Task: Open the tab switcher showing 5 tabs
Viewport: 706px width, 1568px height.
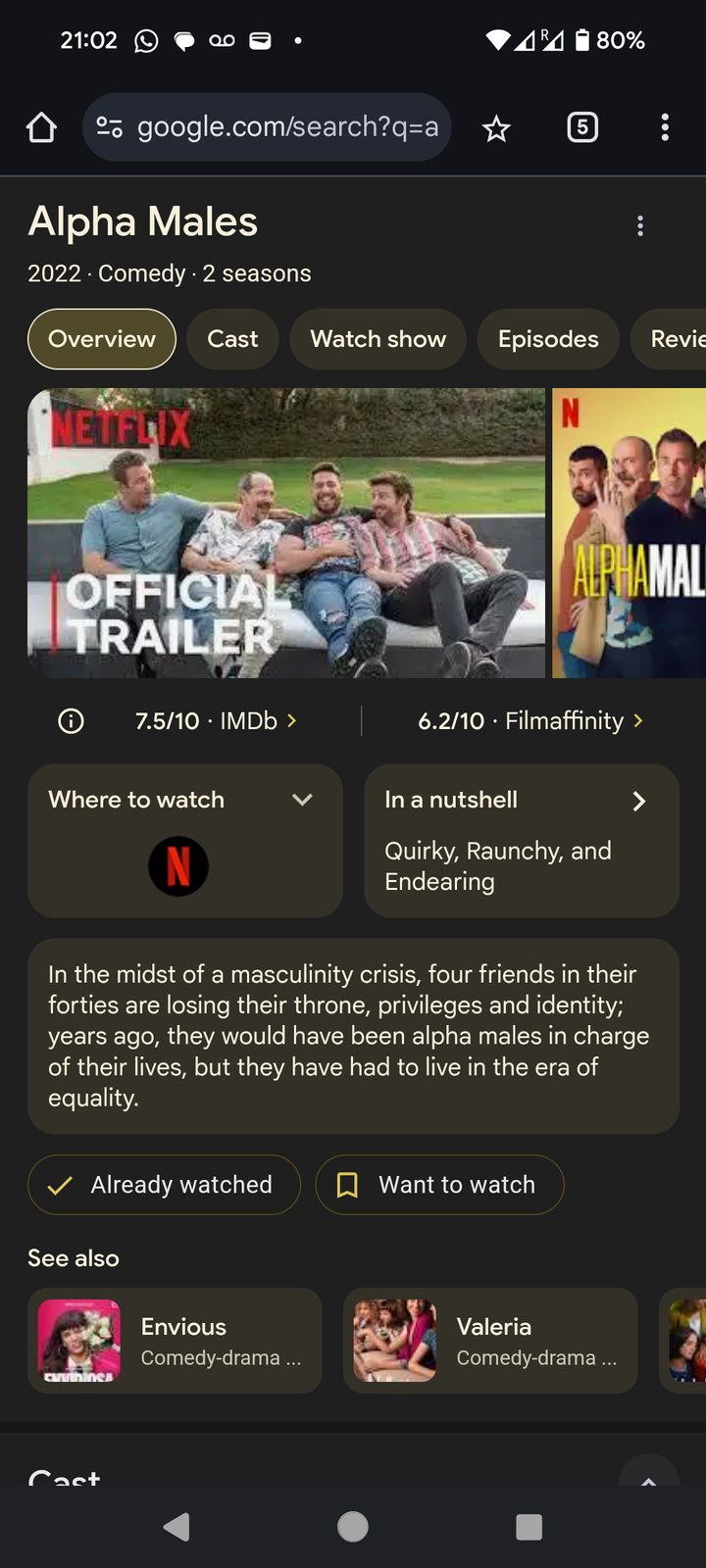Action: click(x=582, y=127)
